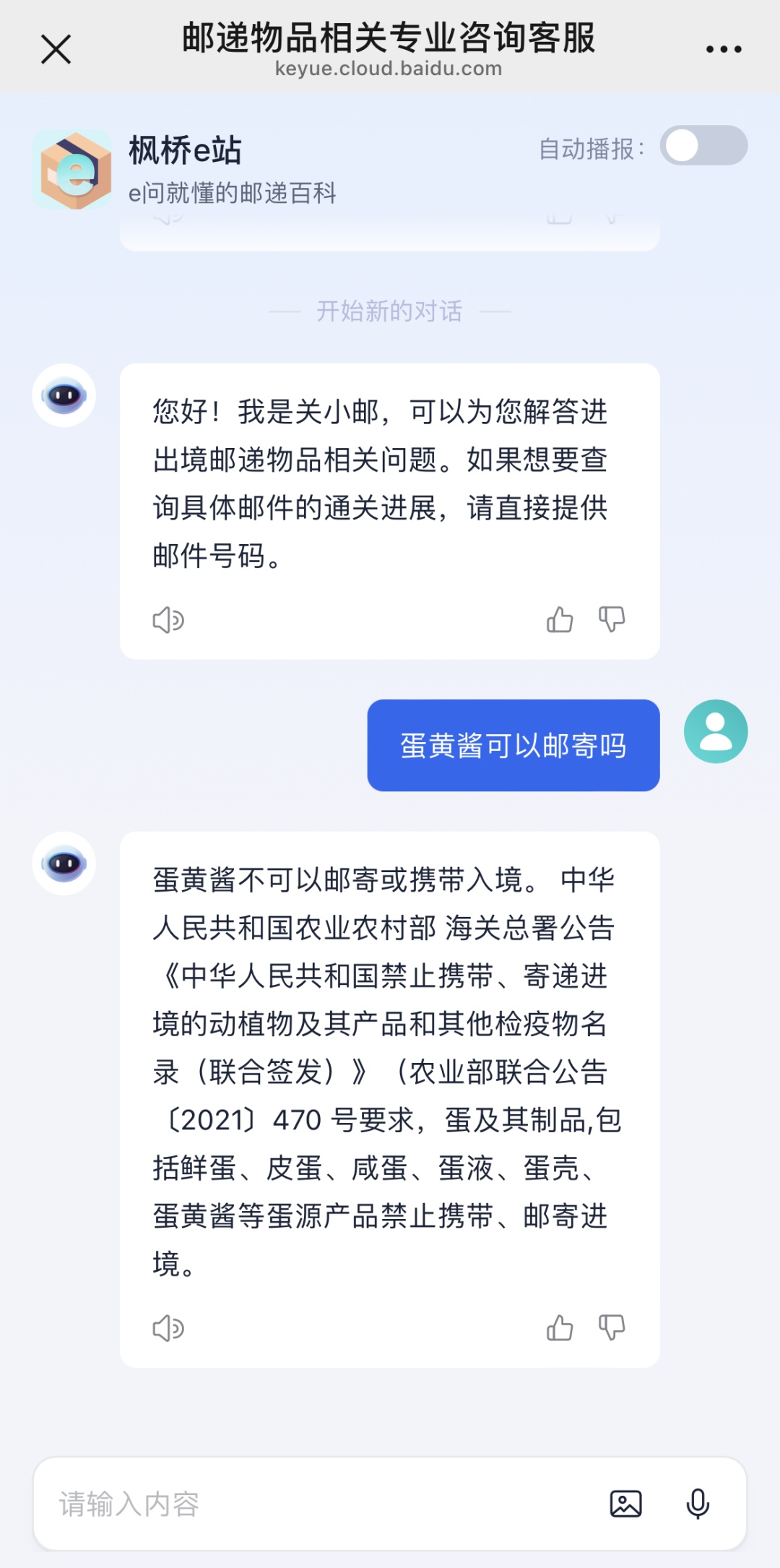Play audio of the 关小邮 greeting message
The height and width of the screenshot is (1568, 780).
pyautogui.click(x=168, y=620)
